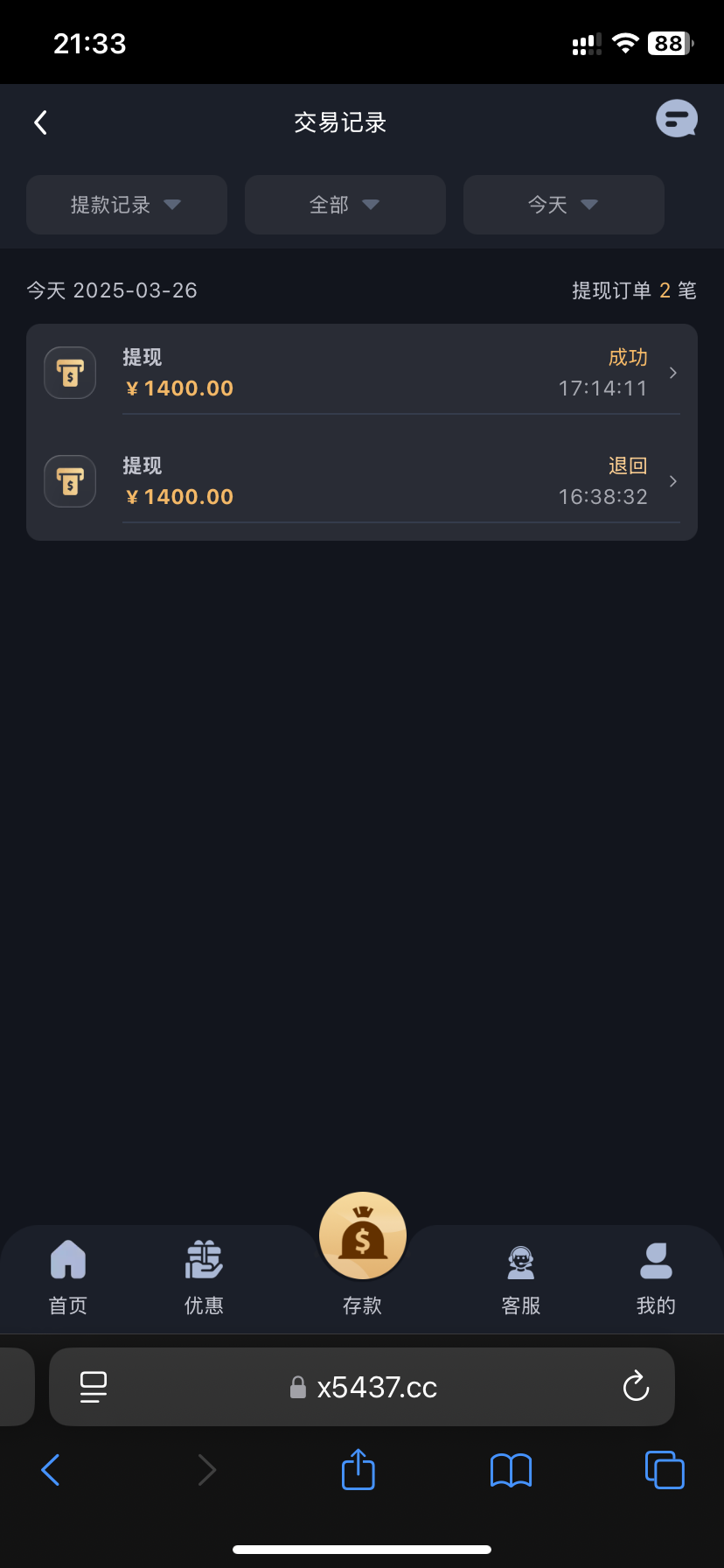Expand the 全部 status filter

pos(345,205)
